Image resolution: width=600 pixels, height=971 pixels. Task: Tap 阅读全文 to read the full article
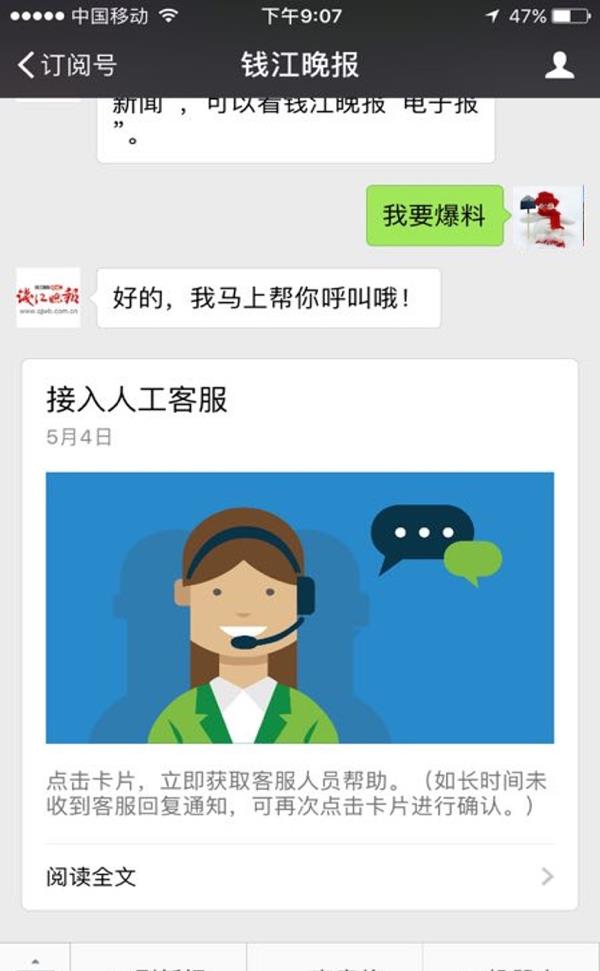tap(300, 876)
